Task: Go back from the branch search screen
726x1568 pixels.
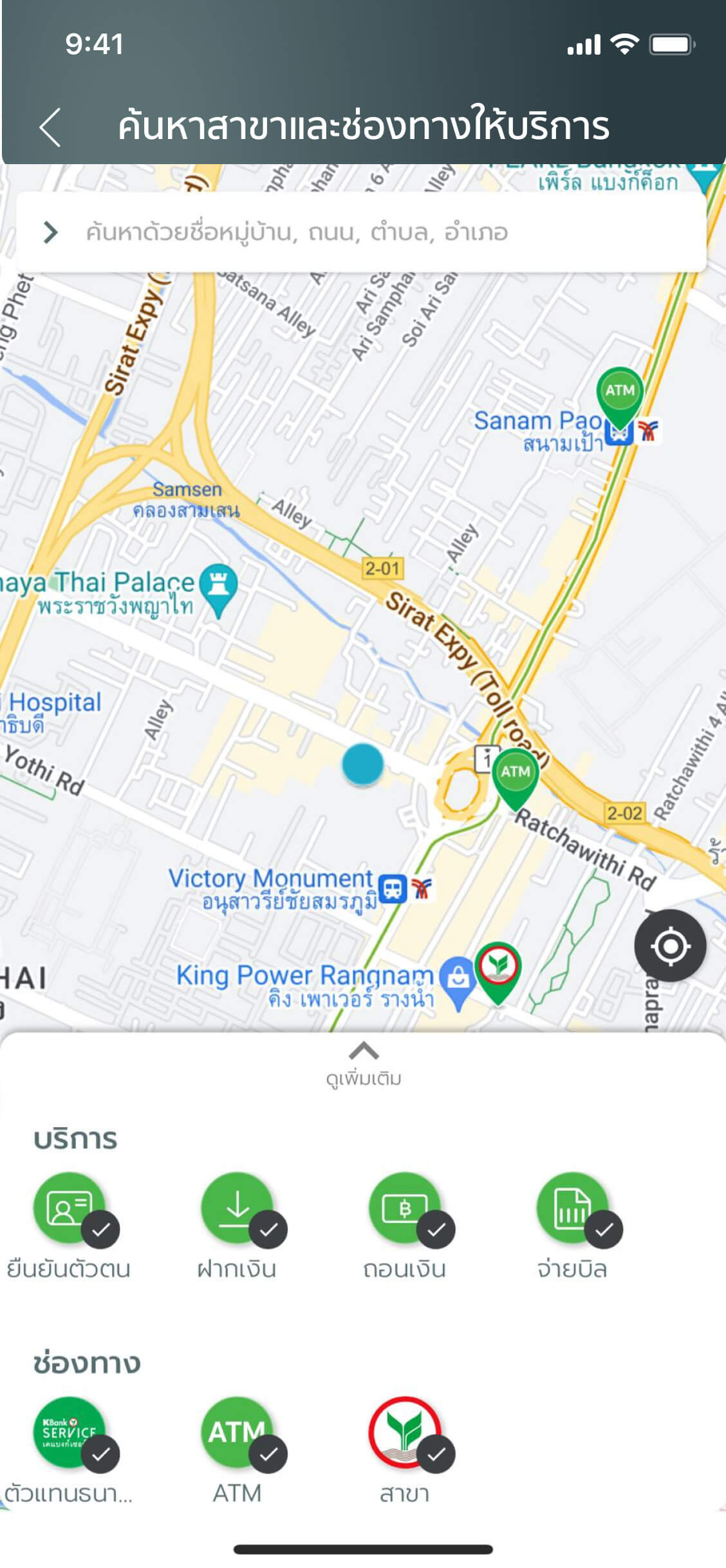Action: pos(51,127)
